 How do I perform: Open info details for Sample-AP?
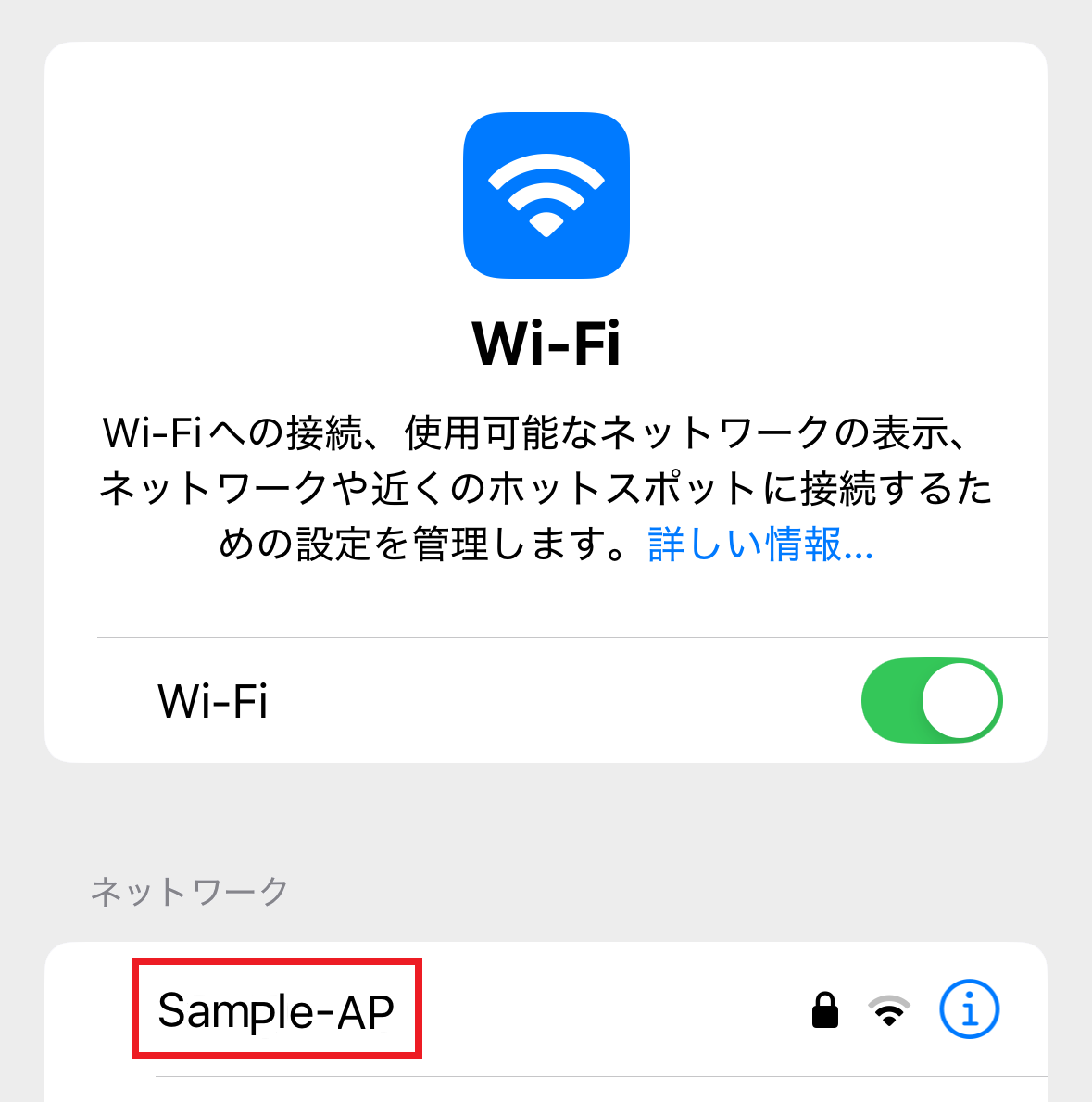coord(969,1009)
